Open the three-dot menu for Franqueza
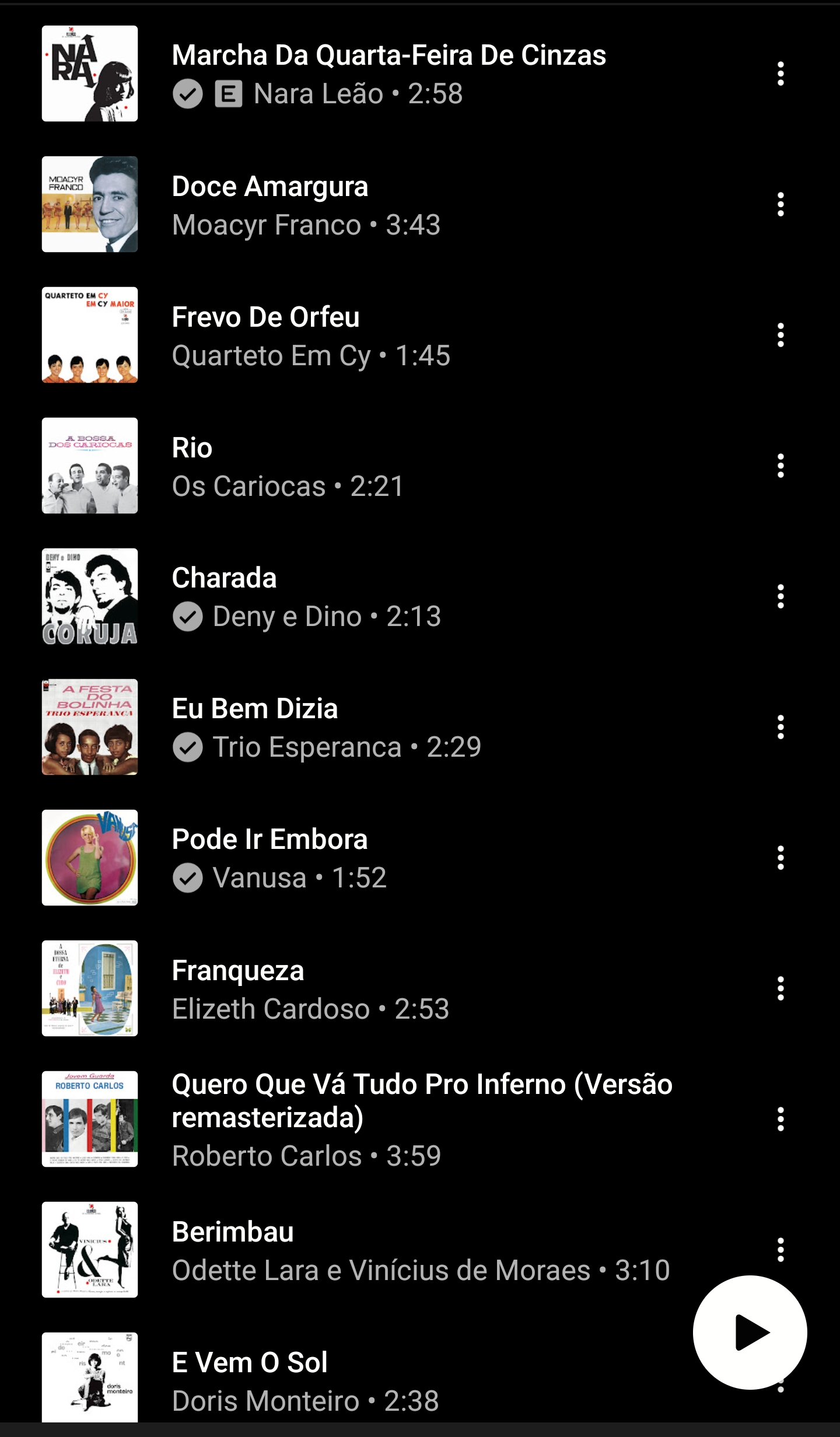840x1437 pixels. pos(780,989)
